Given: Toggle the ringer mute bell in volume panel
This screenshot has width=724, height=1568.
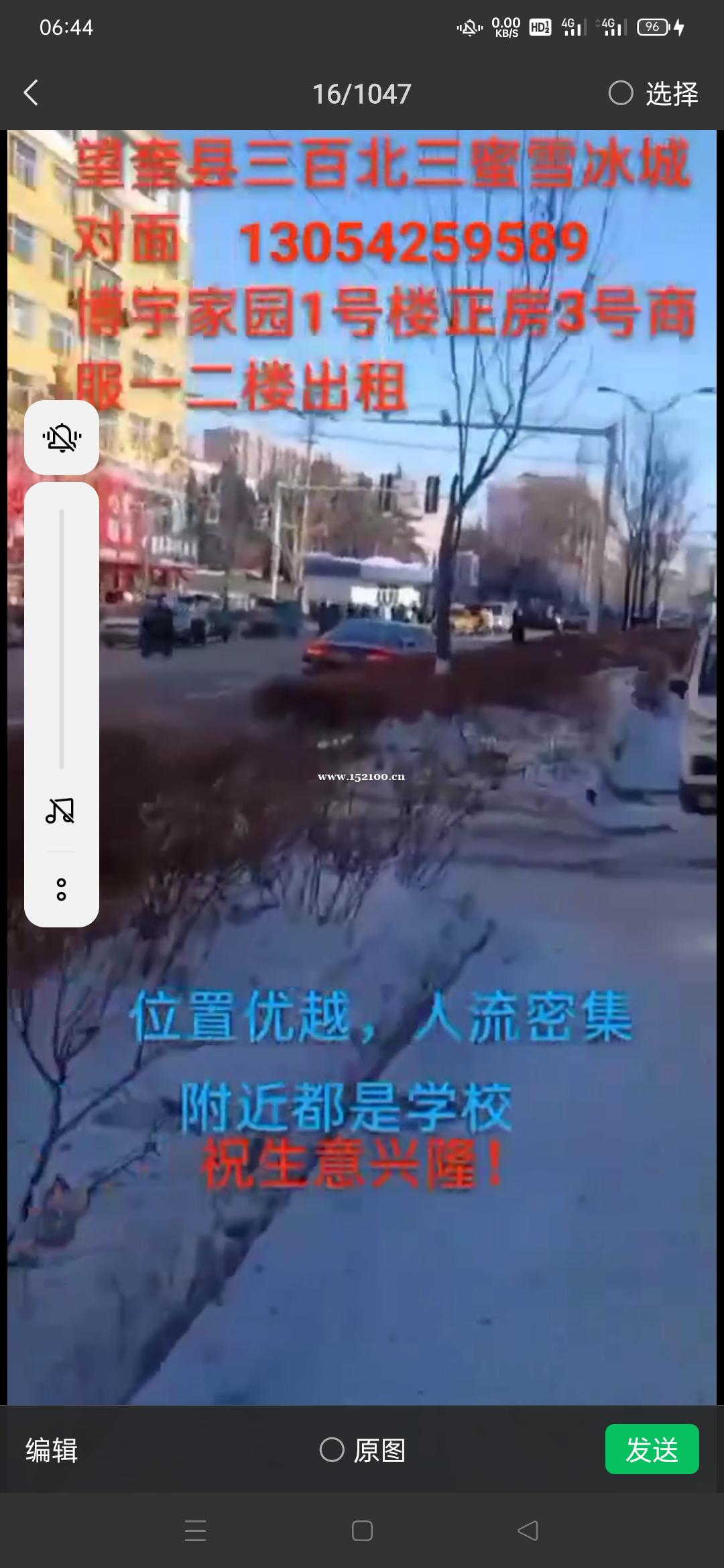Looking at the screenshot, I should tap(62, 438).
